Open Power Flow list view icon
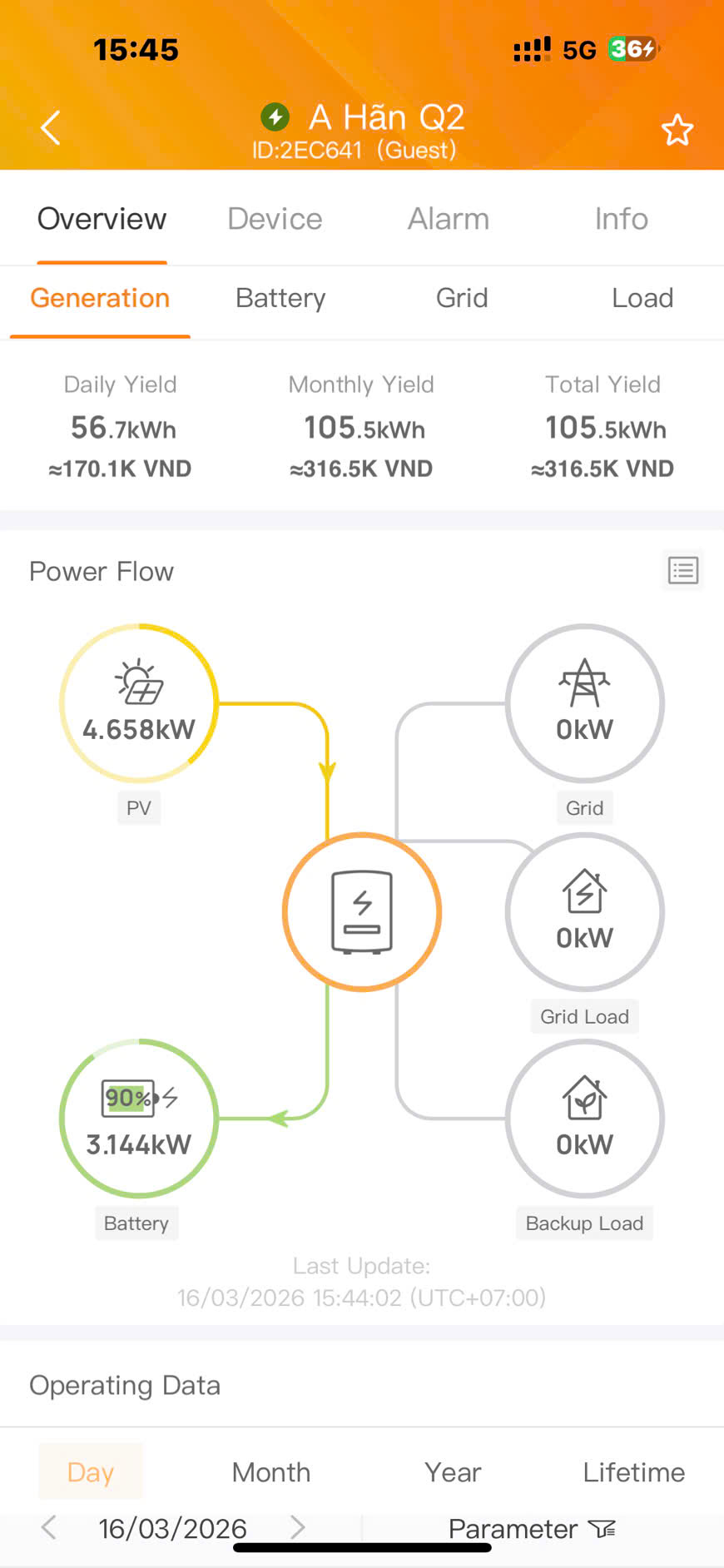Screen dimensions: 724x1568 pos(682,571)
